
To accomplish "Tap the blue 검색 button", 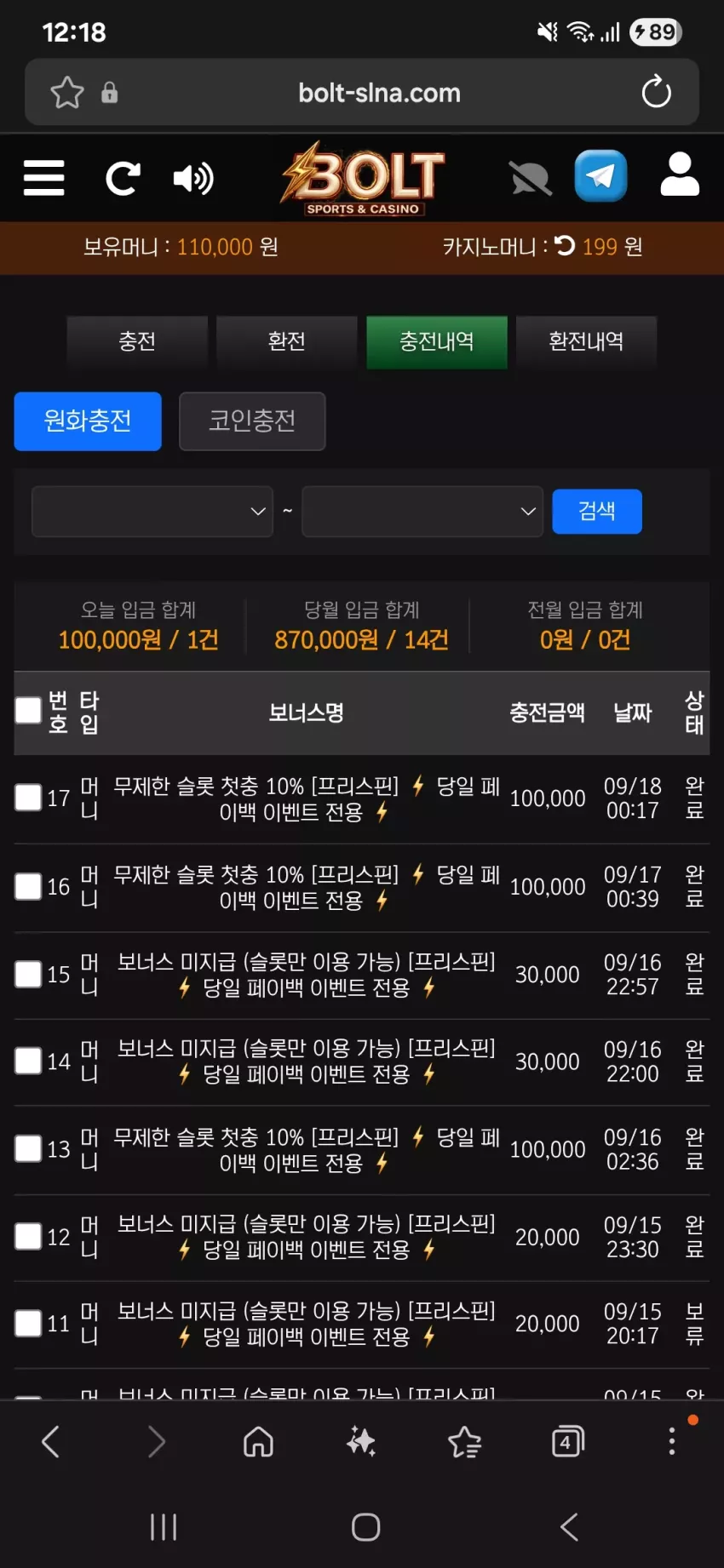I will (x=597, y=512).
